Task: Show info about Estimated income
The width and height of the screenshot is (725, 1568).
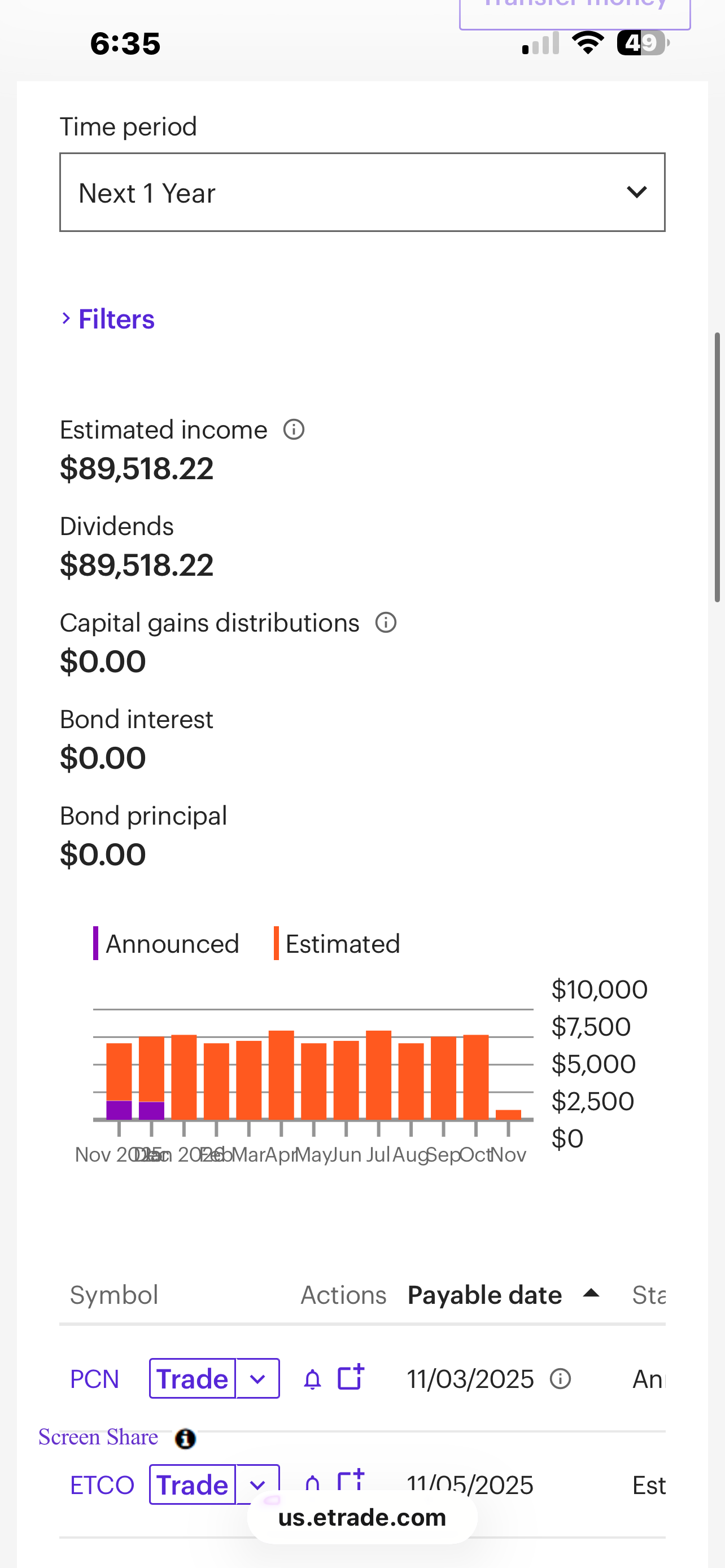Action: (x=294, y=430)
